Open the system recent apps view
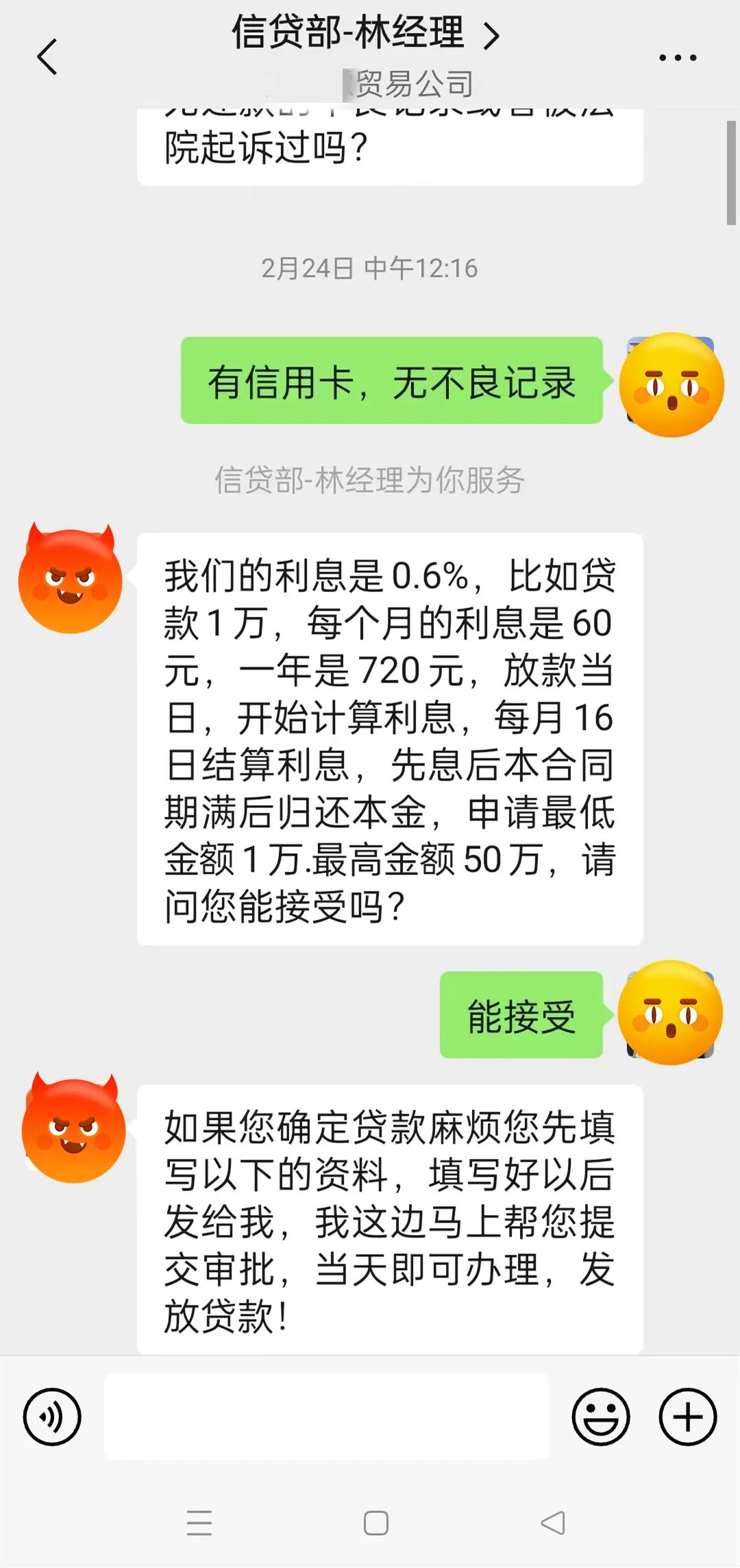Viewport: 740px width, 1568px height. [x=199, y=1523]
